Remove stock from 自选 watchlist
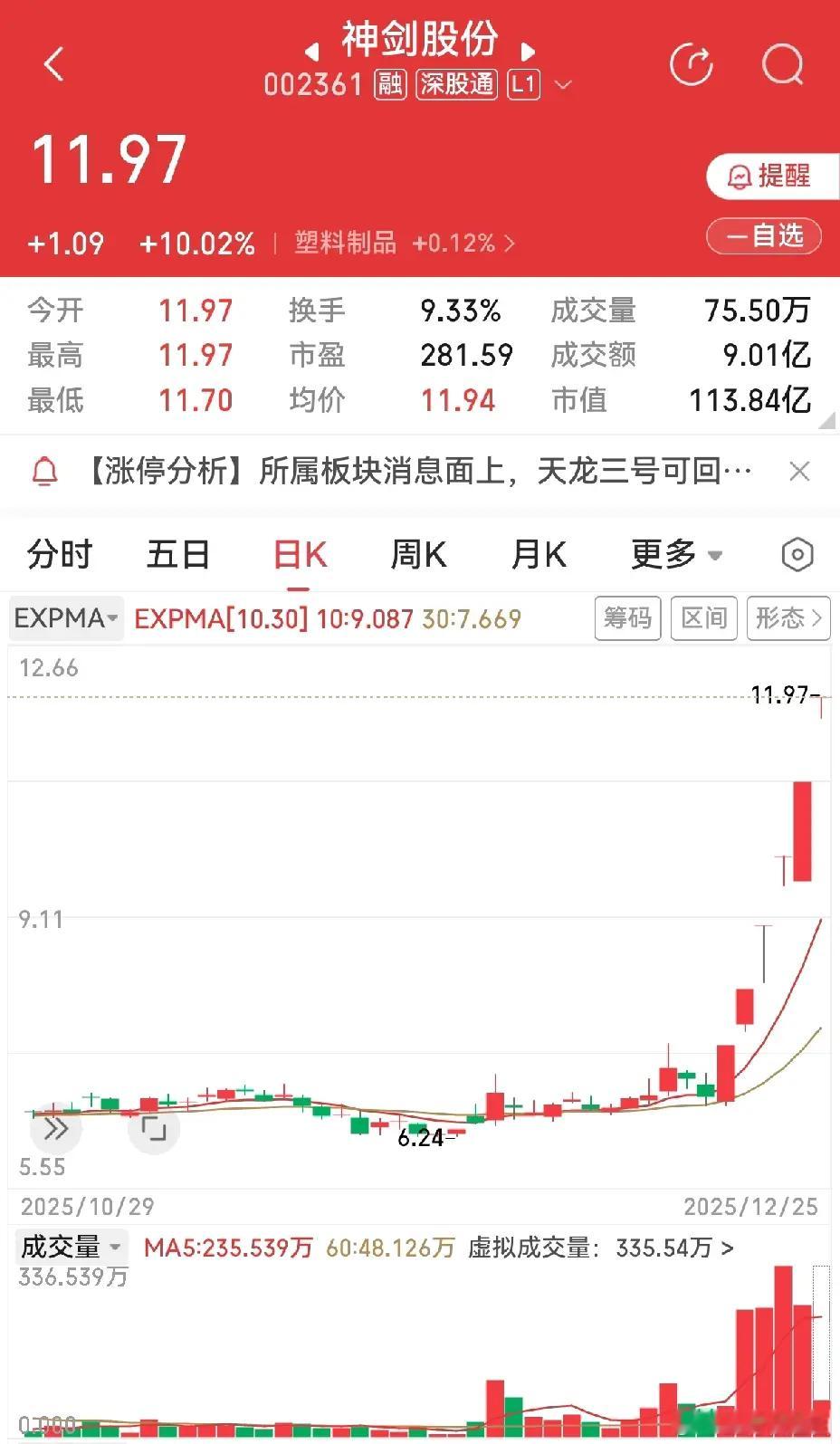This screenshot has height=1444, width=840. pyautogui.click(x=764, y=236)
